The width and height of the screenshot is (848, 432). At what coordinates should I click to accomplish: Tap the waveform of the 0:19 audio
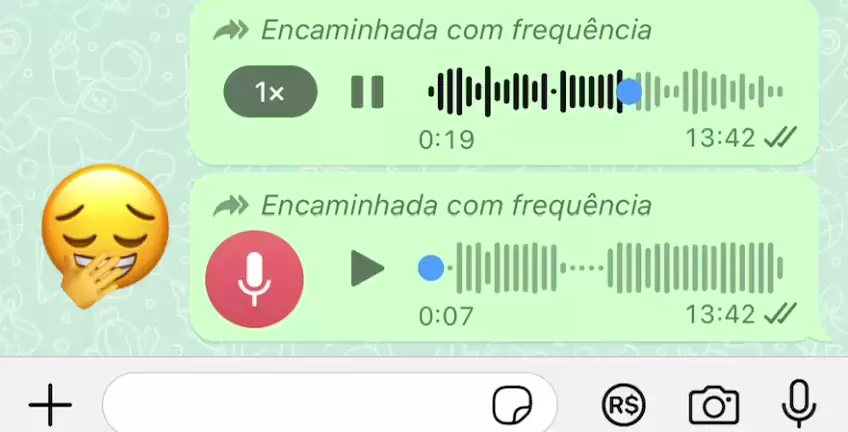[606, 93]
